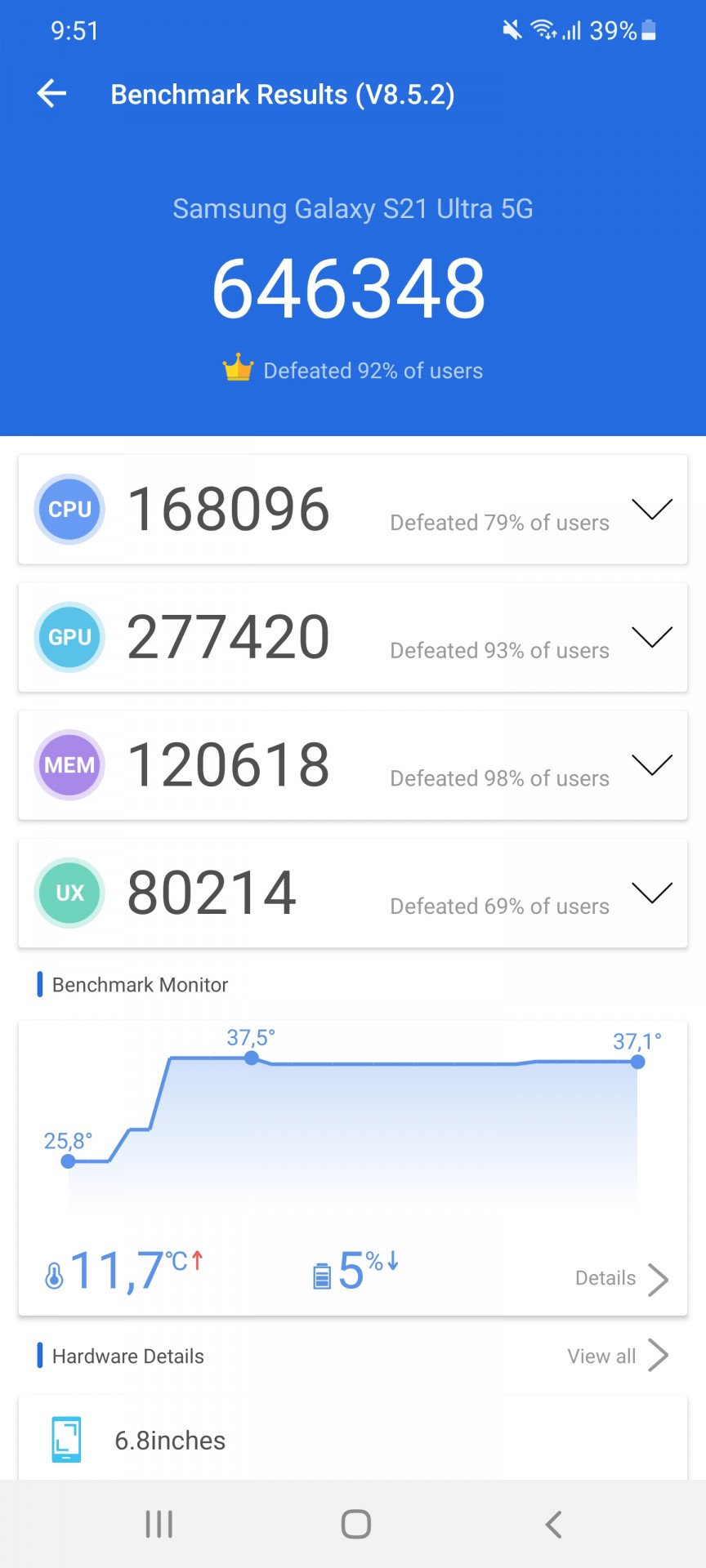
Task: View all hardware details
Action: [x=618, y=1356]
